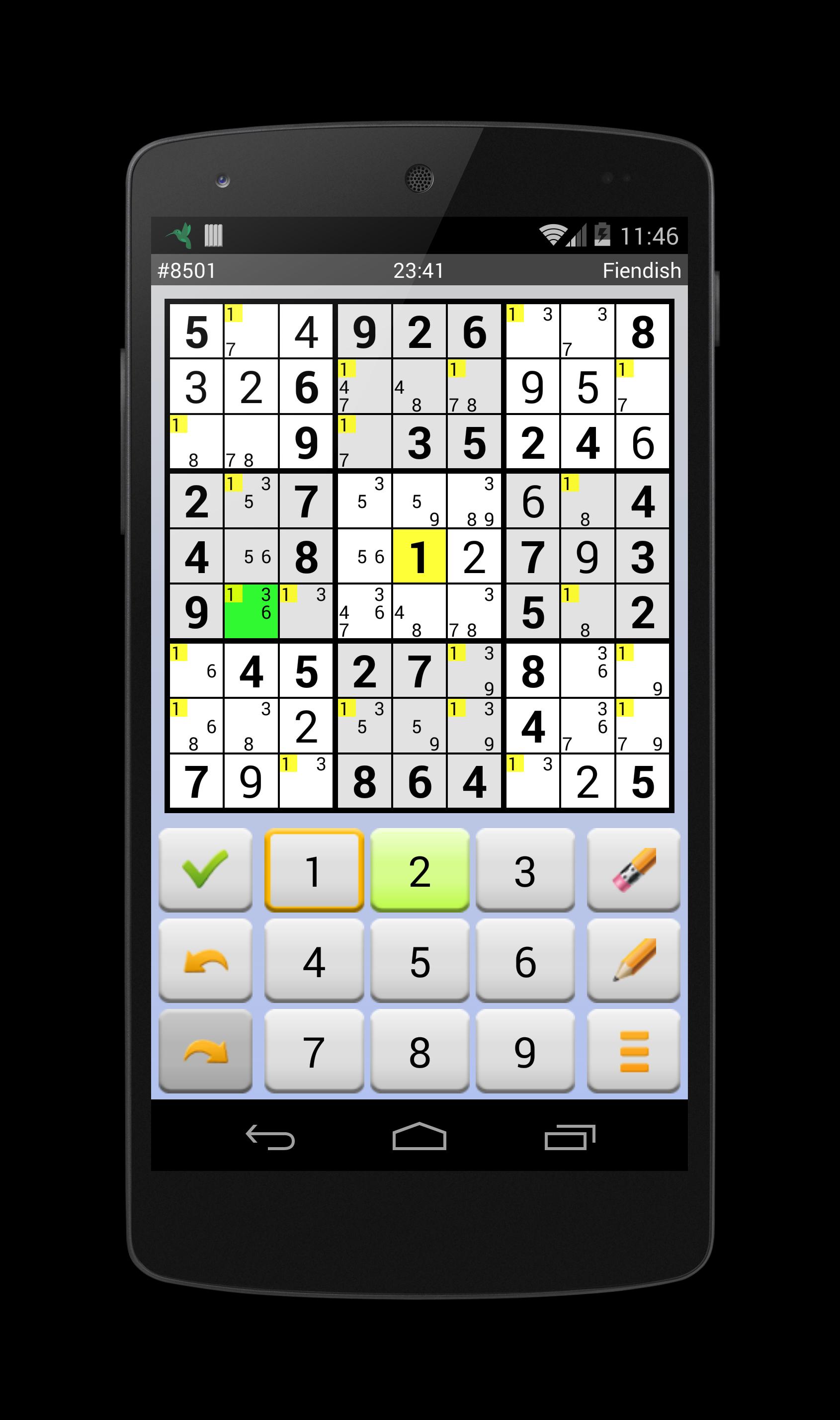Viewport: 840px width, 1420px height.
Task: Pick number 5 on the keypad
Action: pyautogui.click(x=420, y=960)
